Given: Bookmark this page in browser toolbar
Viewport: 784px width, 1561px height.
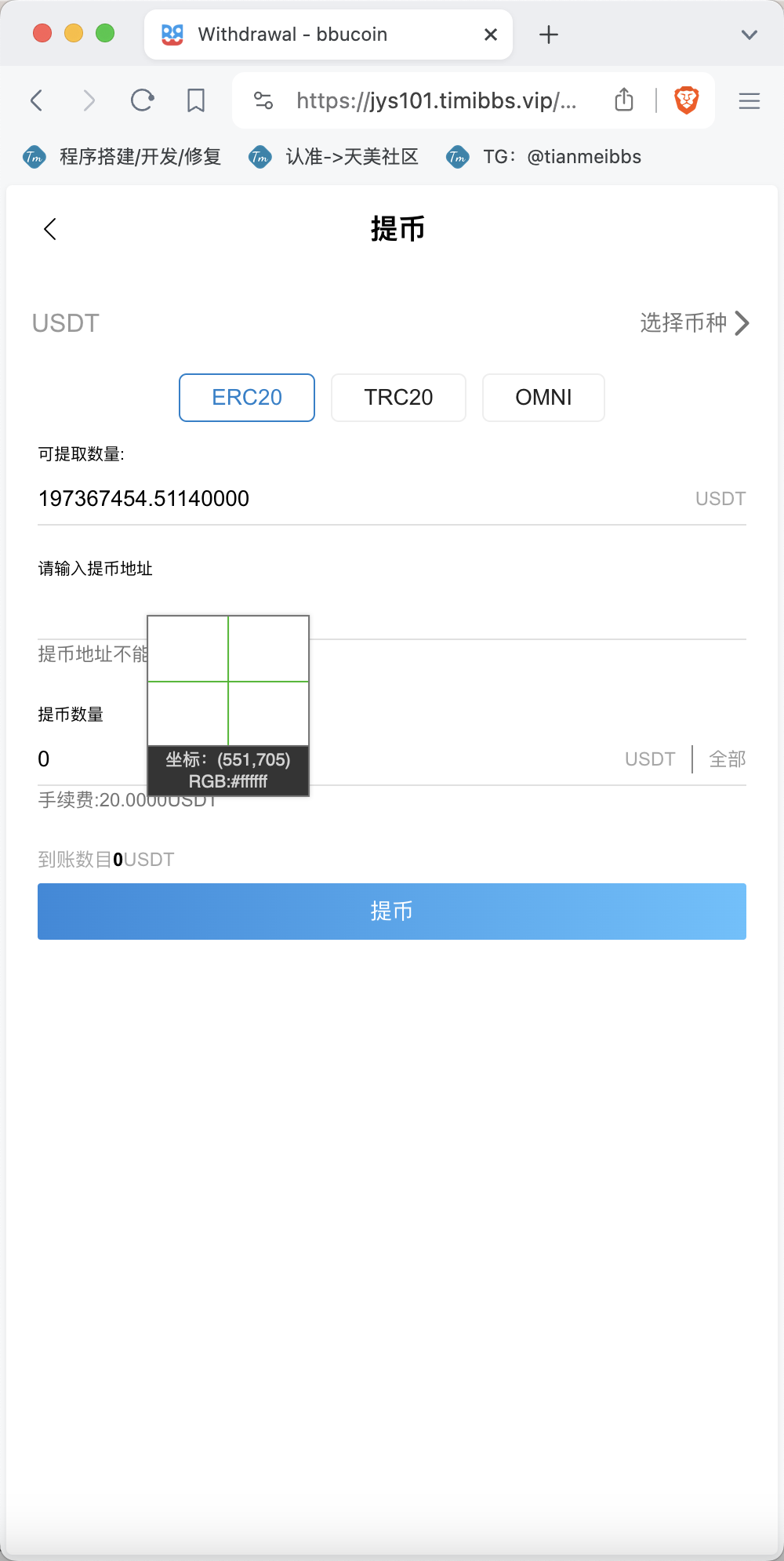Looking at the screenshot, I should (196, 100).
